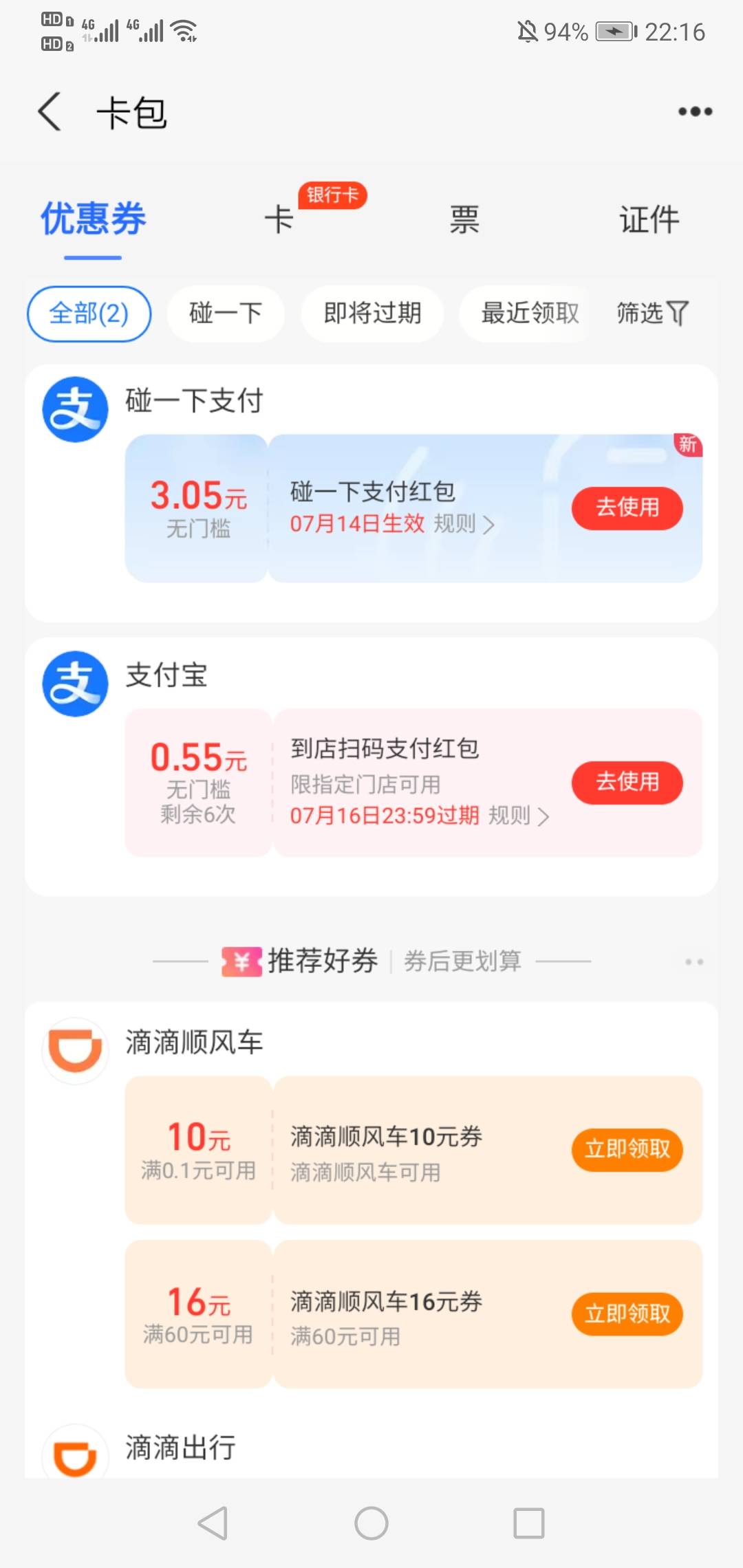This screenshot has width=743, height=1568.
Task: Tap the system home button
Action: 371,1523
